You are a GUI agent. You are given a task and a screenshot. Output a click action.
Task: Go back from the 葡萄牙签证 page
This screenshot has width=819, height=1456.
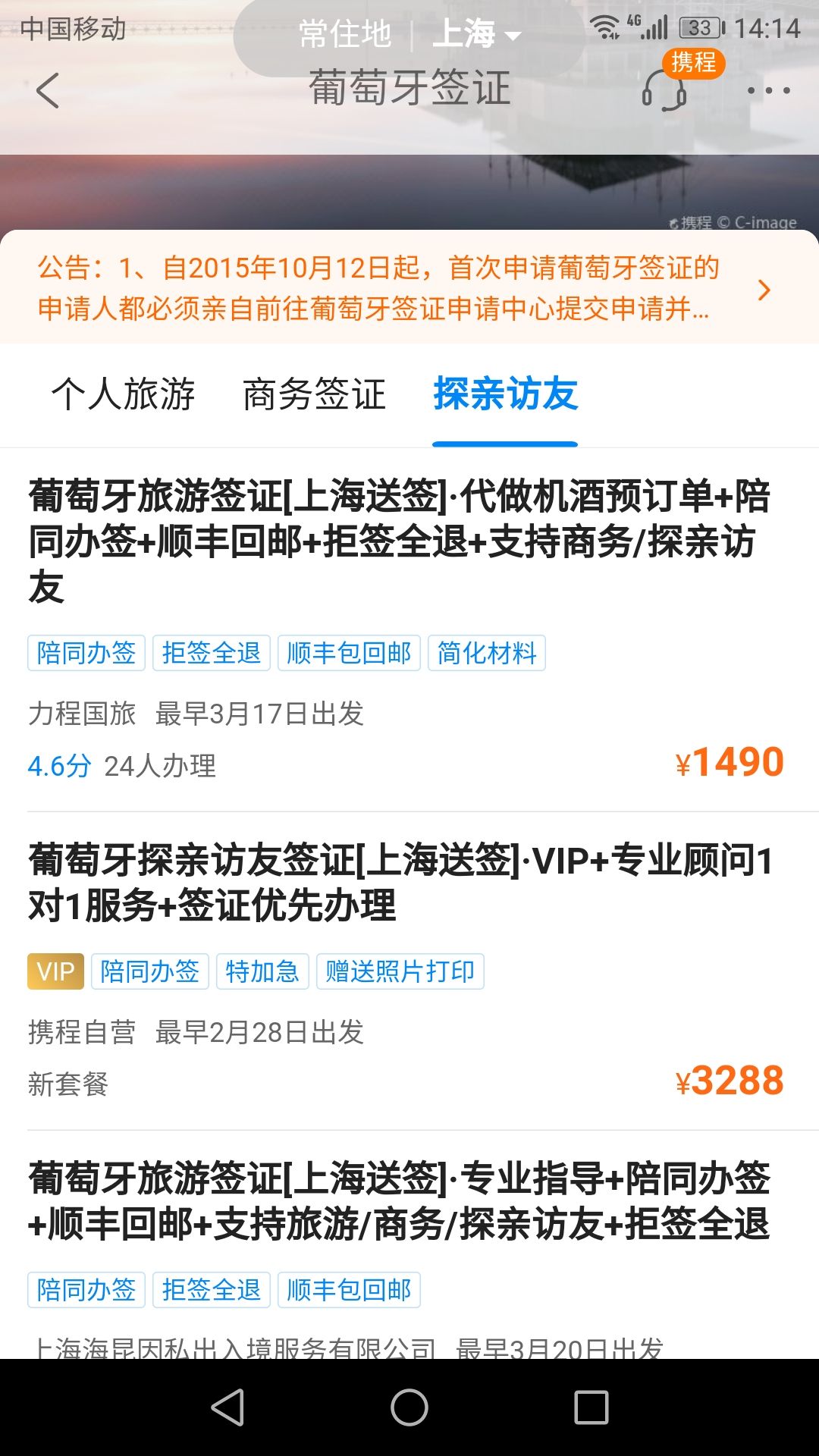(x=47, y=91)
